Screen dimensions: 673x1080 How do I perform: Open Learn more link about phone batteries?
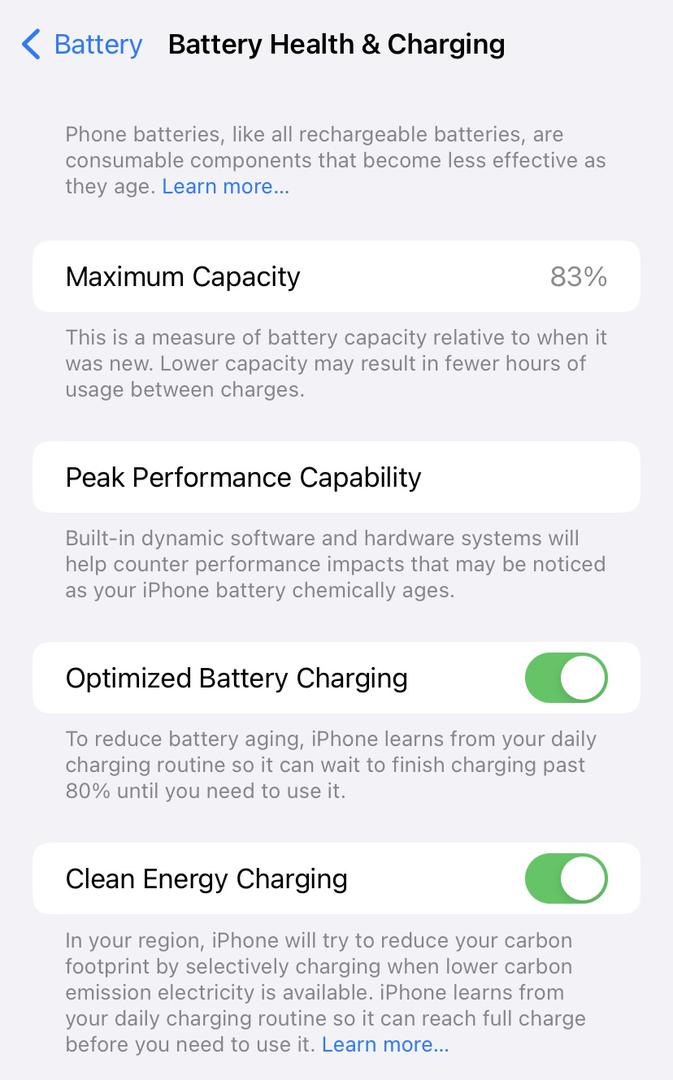(x=225, y=187)
